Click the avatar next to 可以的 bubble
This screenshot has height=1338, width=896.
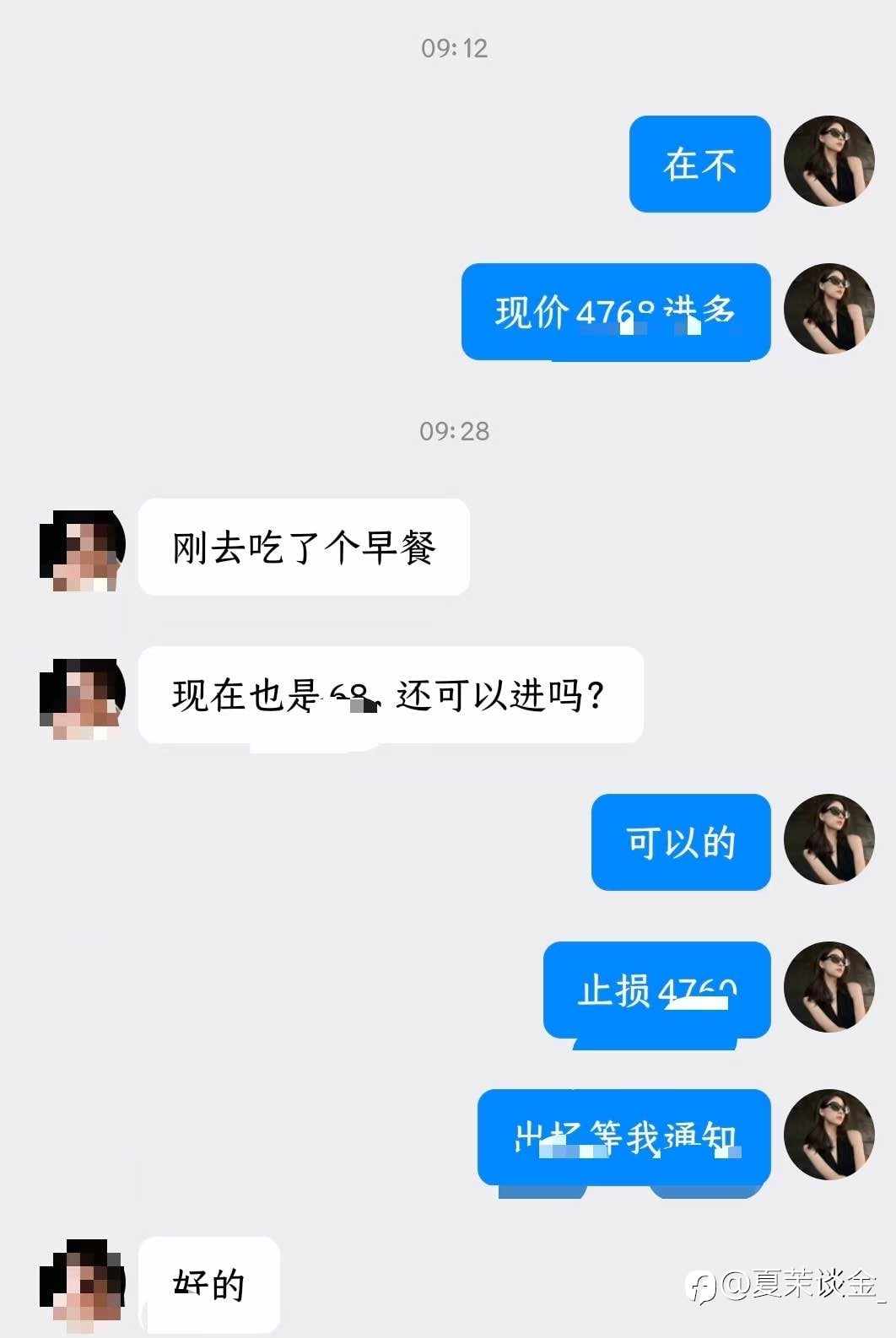(831, 843)
